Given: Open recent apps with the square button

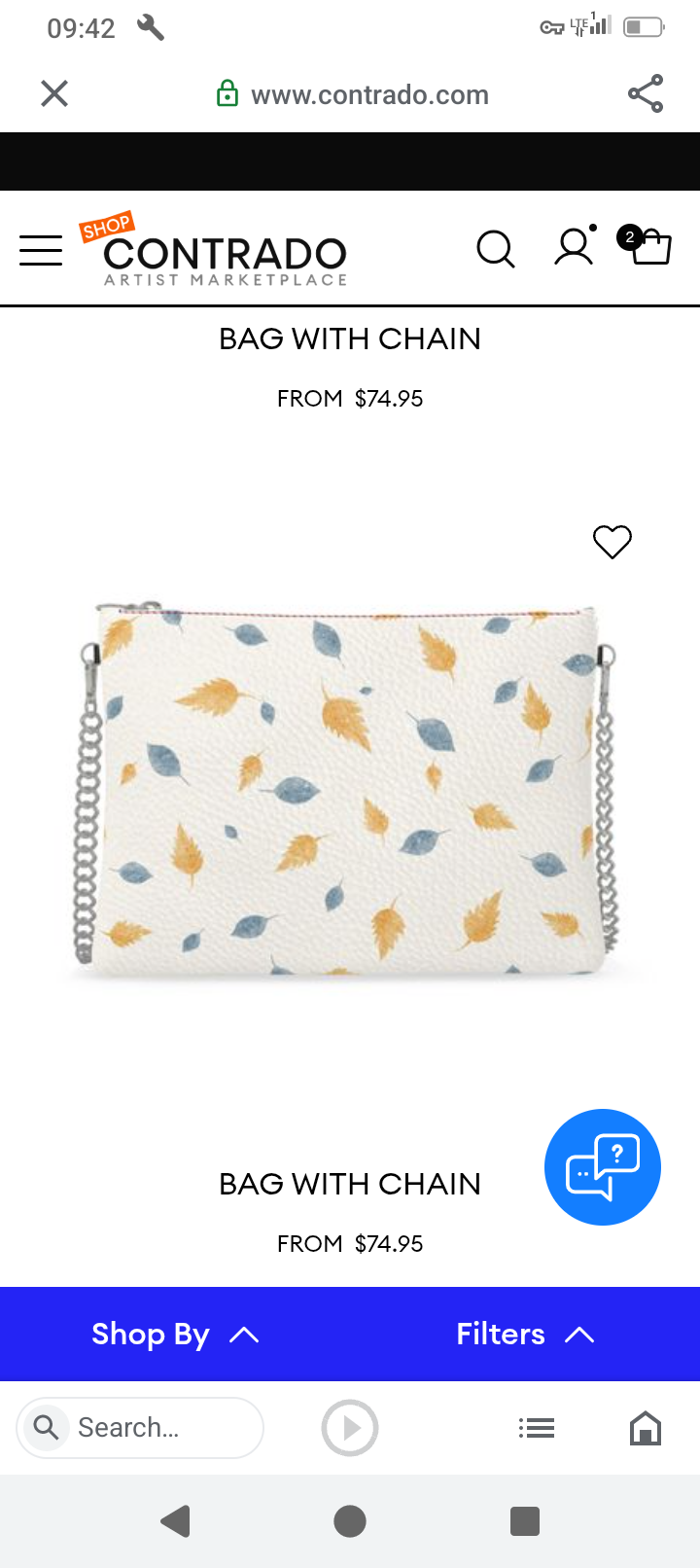Looking at the screenshot, I should click(x=525, y=1521).
